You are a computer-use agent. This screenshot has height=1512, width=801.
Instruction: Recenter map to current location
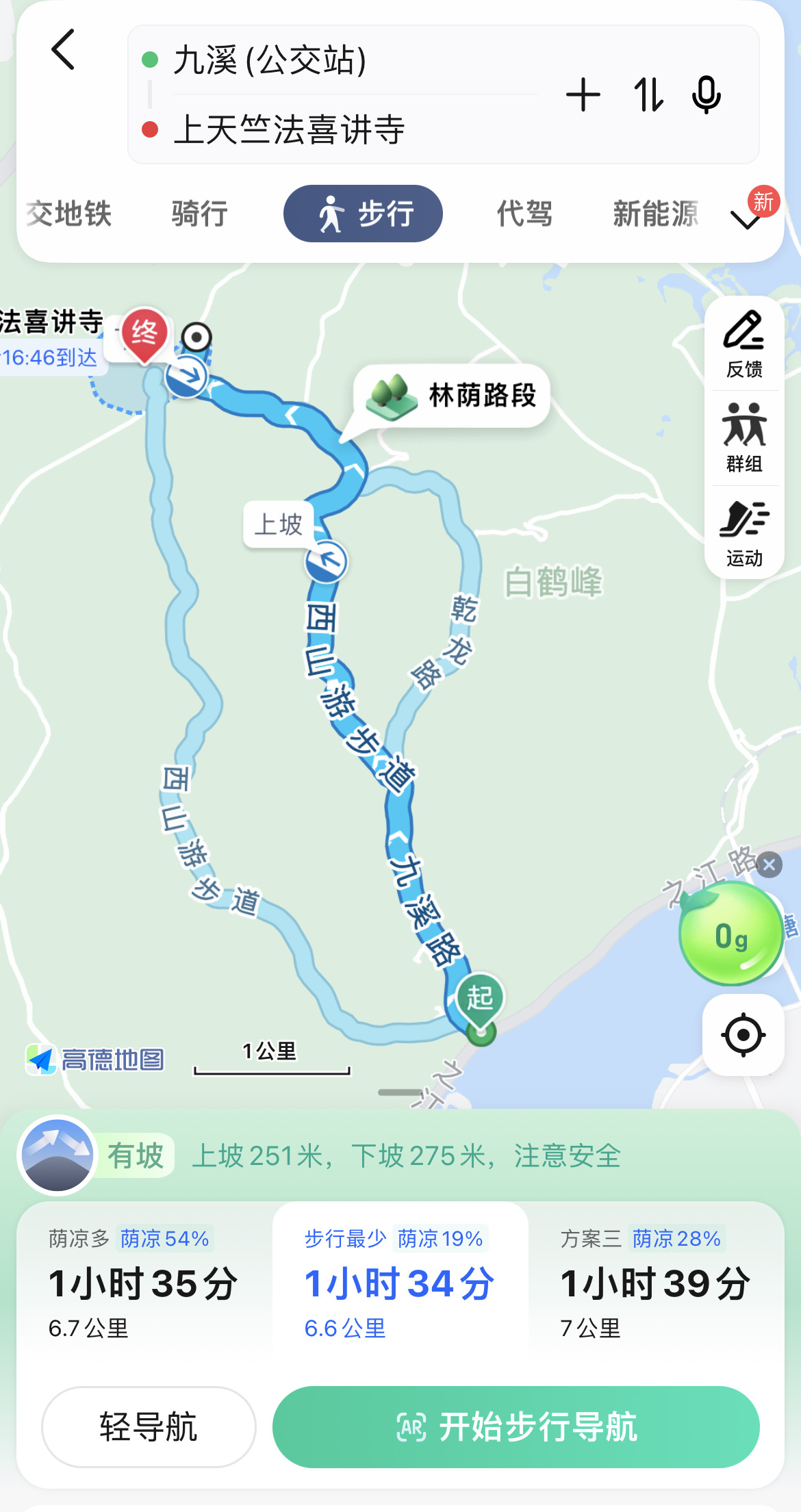coord(743,1035)
